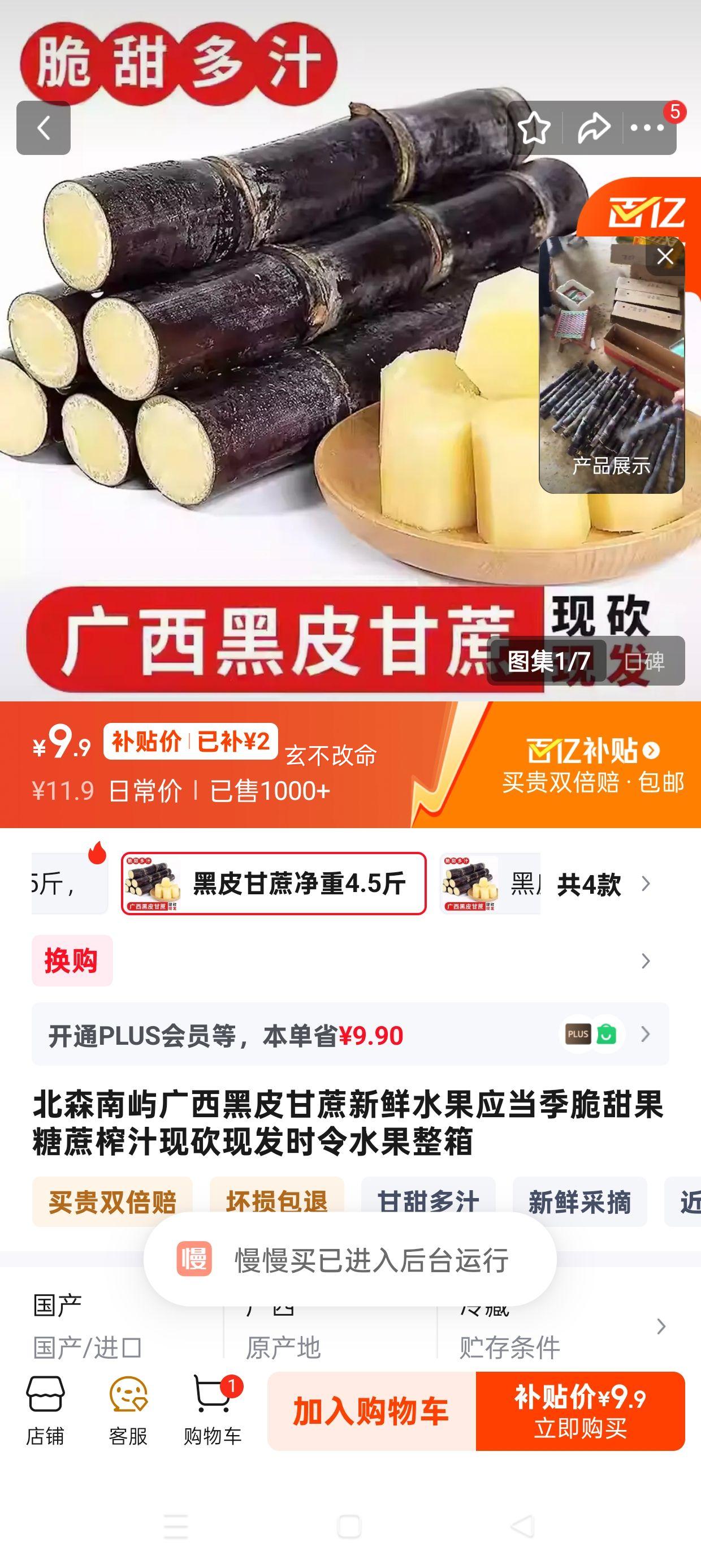This screenshot has width=701, height=1568.
Task: Expand the product specifications row
Action: point(661,1327)
